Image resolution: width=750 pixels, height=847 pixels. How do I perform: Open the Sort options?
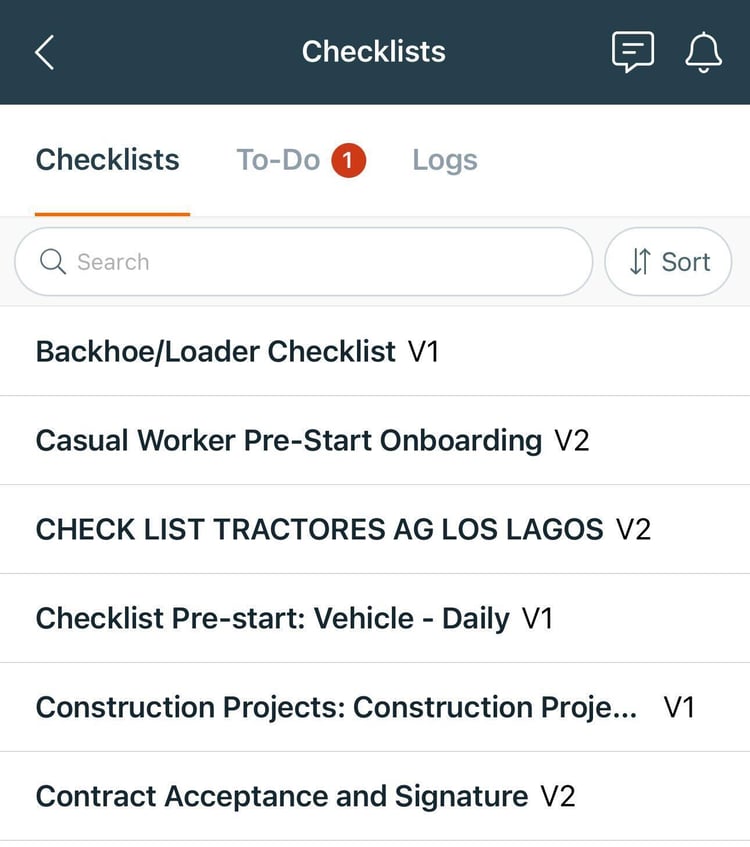668,261
